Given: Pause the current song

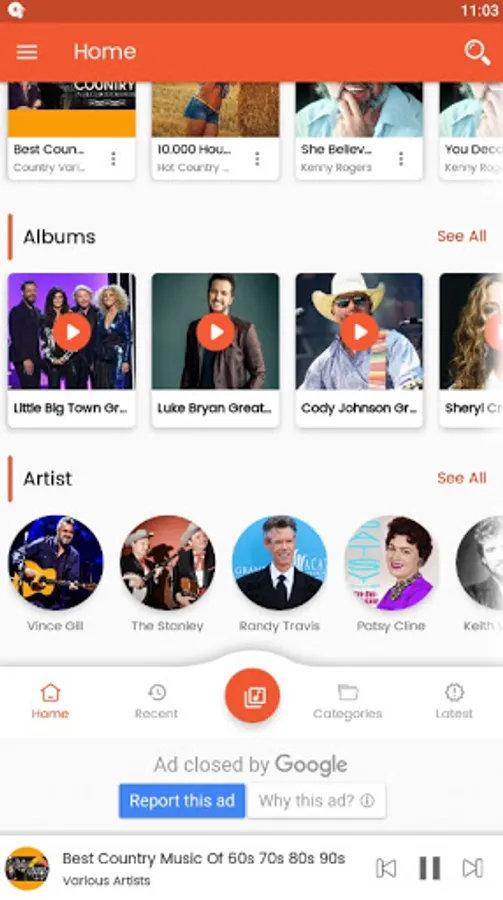Looking at the screenshot, I should point(430,868).
